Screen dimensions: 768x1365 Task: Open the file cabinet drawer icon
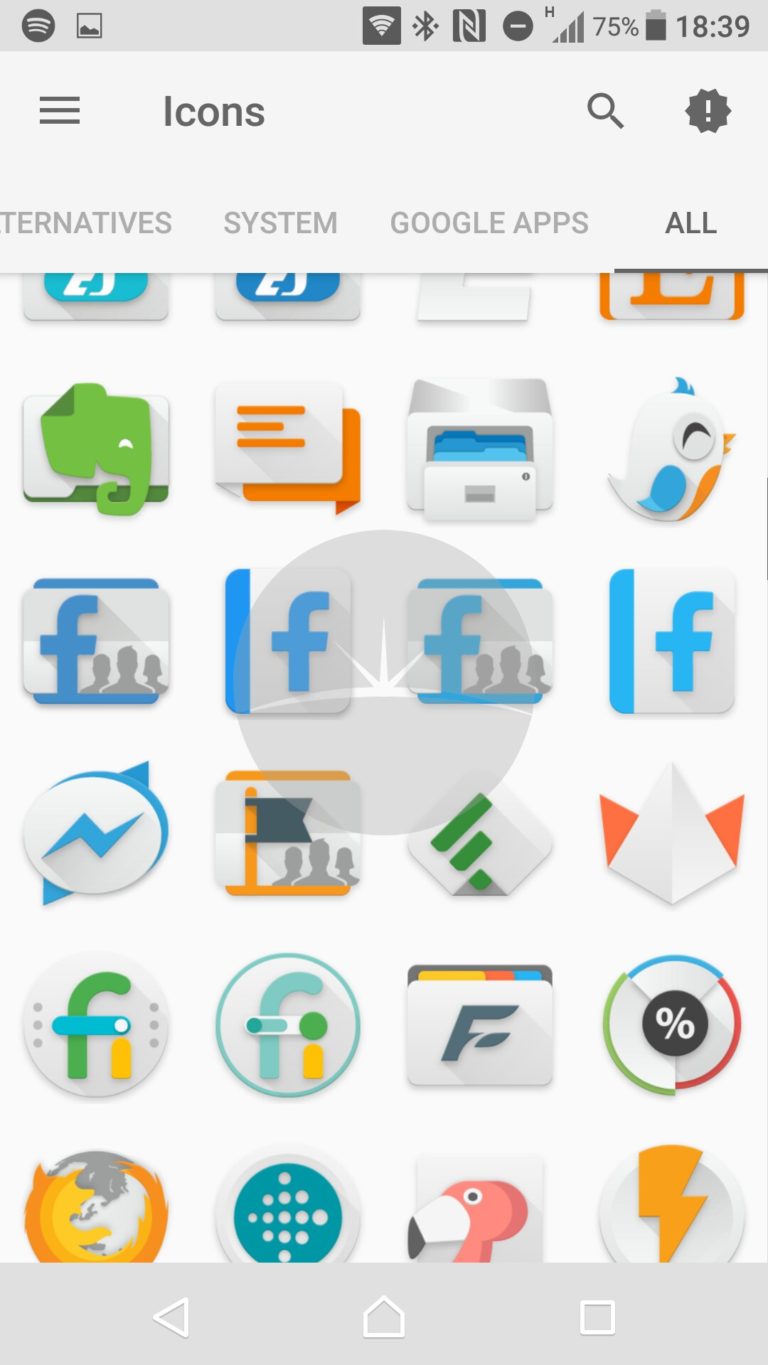click(x=480, y=449)
